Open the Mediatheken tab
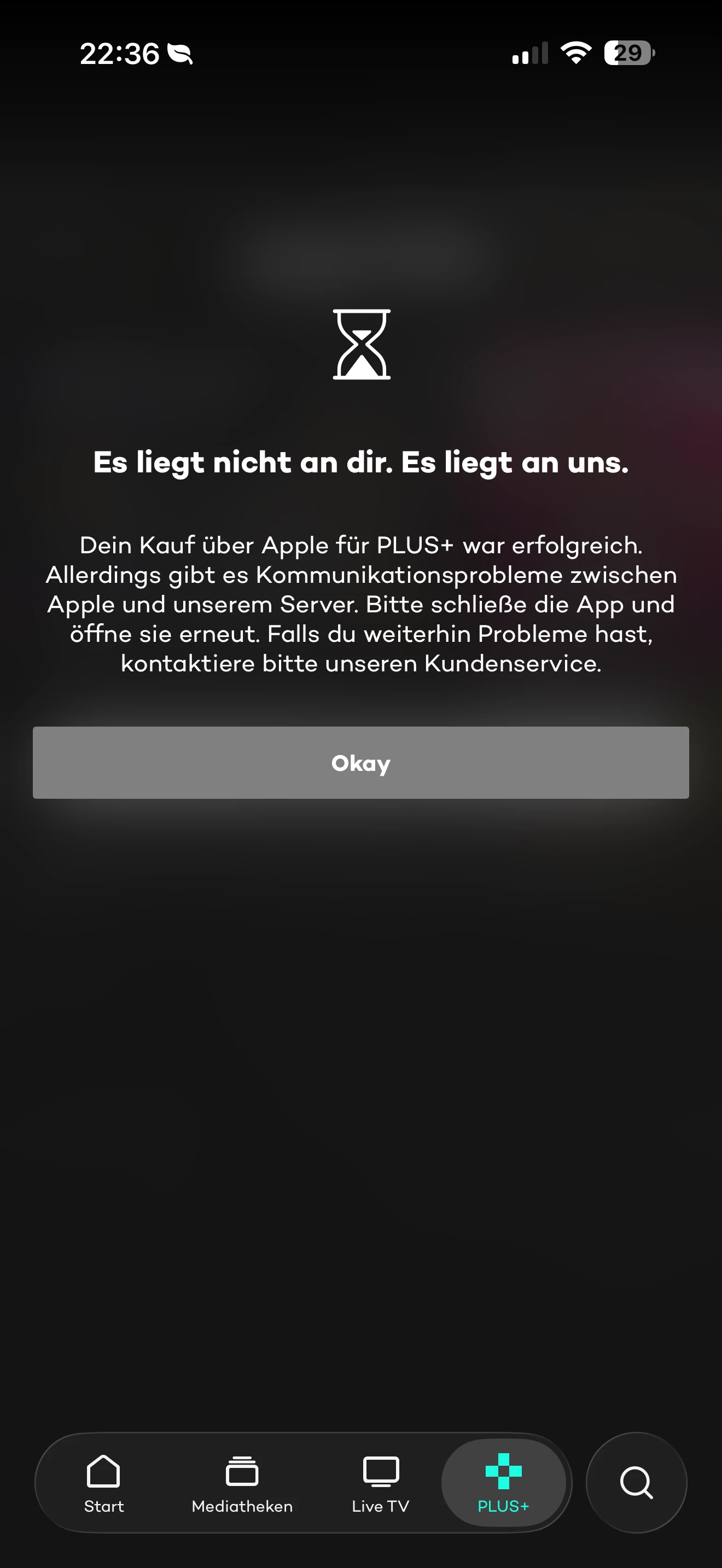 pyautogui.click(x=242, y=1483)
